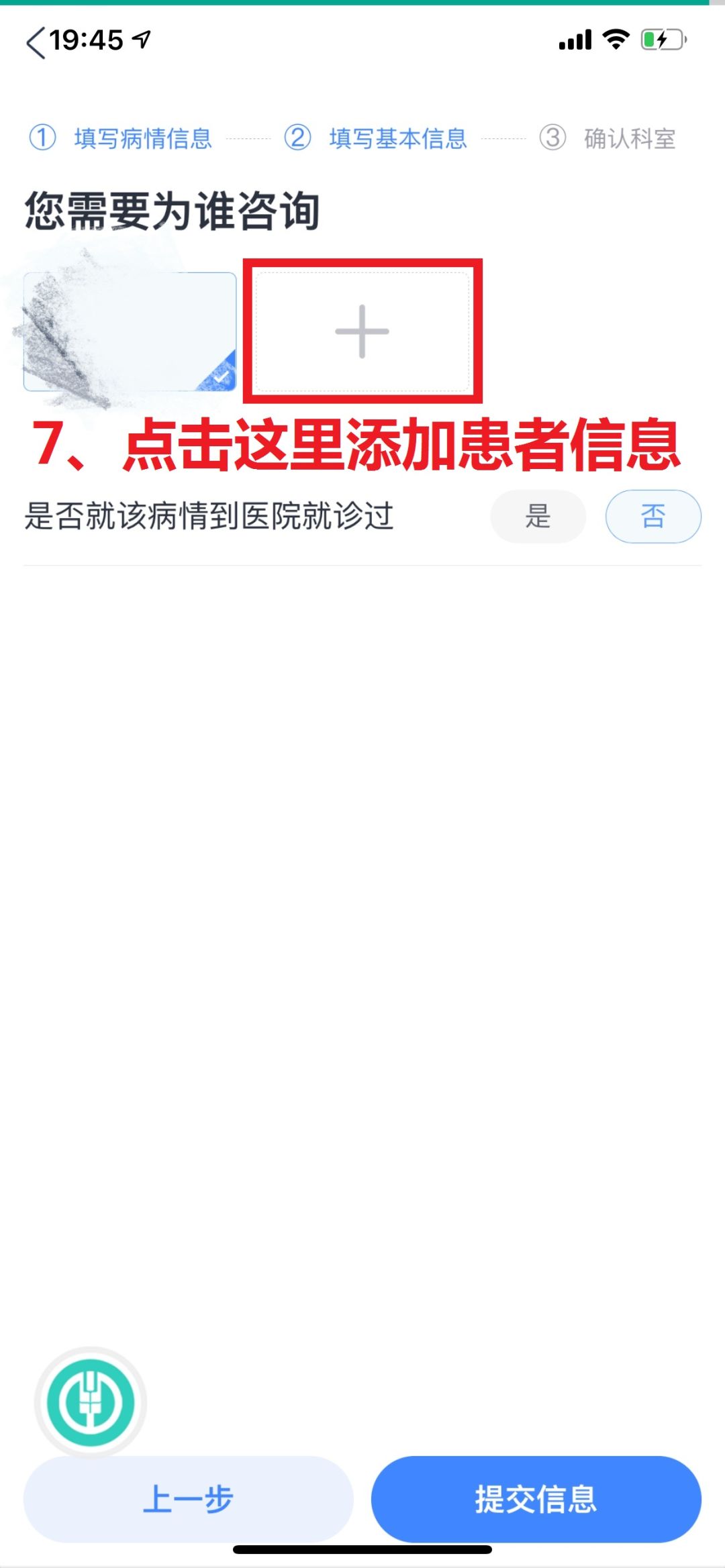Image resolution: width=725 pixels, height=1568 pixels.
Task: Open the green floating bank icon
Action: (91, 1402)
